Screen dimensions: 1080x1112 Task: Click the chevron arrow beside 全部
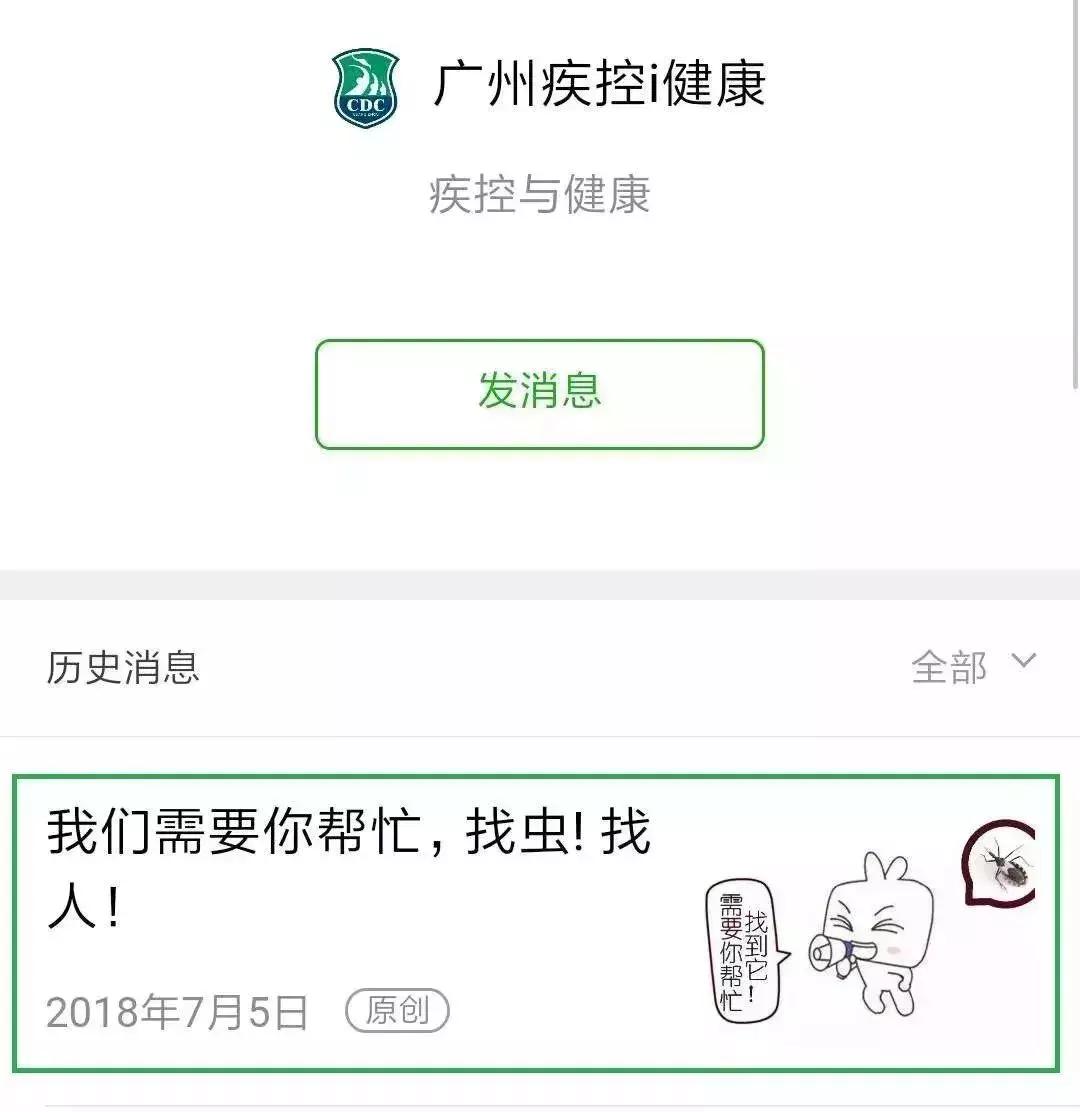(1021, 661)
